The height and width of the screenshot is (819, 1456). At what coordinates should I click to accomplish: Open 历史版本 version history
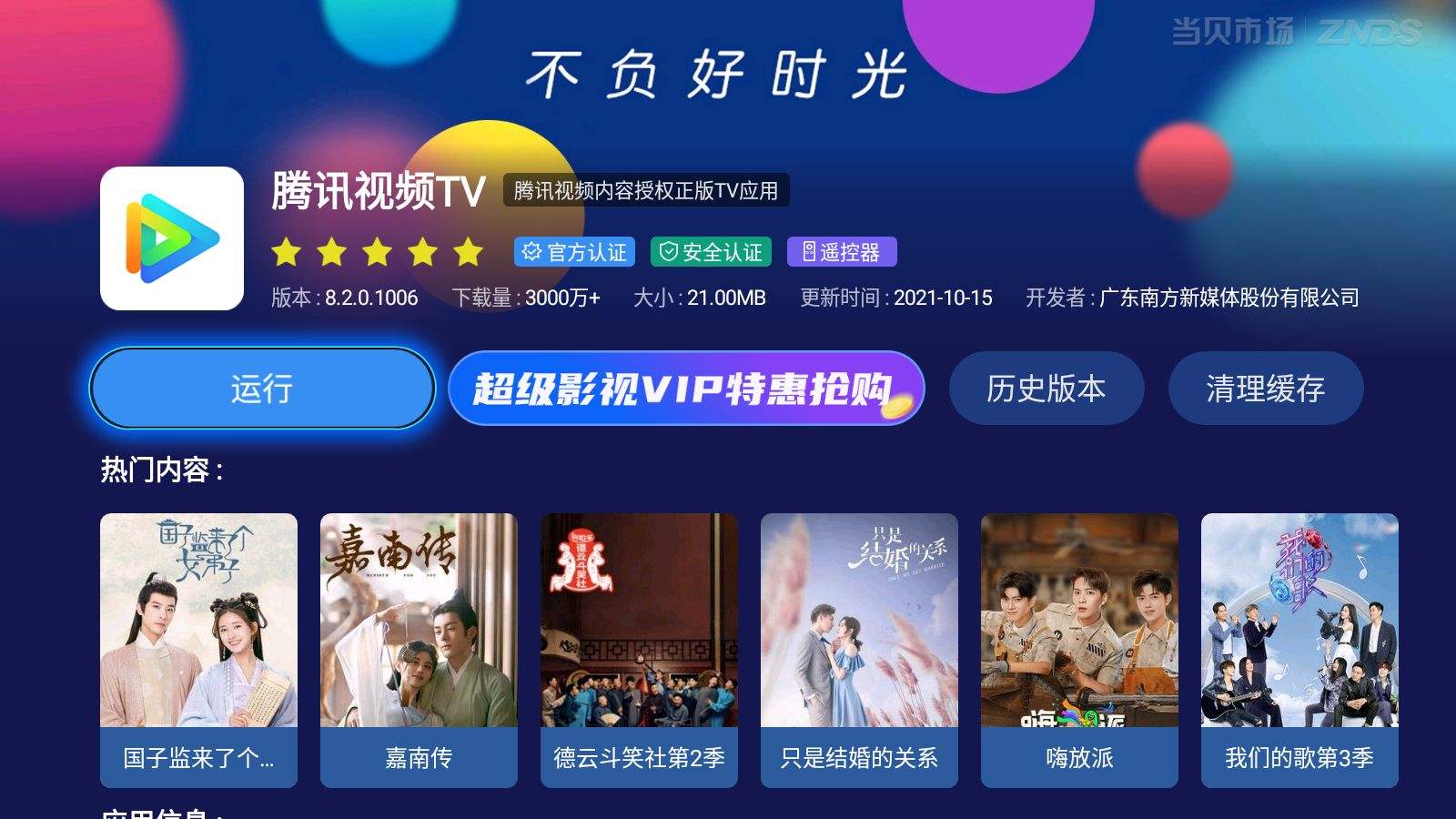1046,389
